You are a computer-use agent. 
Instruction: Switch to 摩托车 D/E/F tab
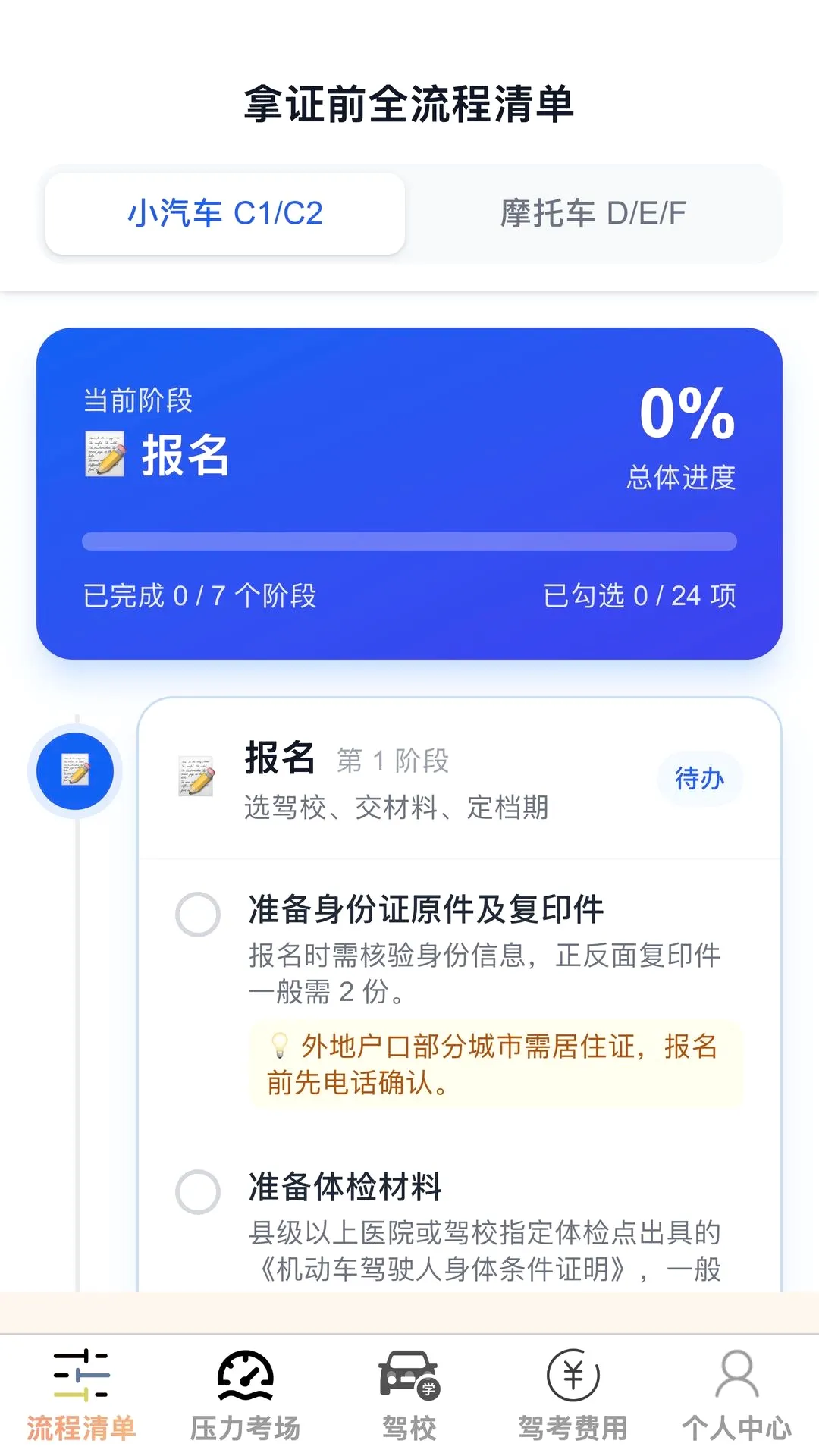(x=593, y=213)
